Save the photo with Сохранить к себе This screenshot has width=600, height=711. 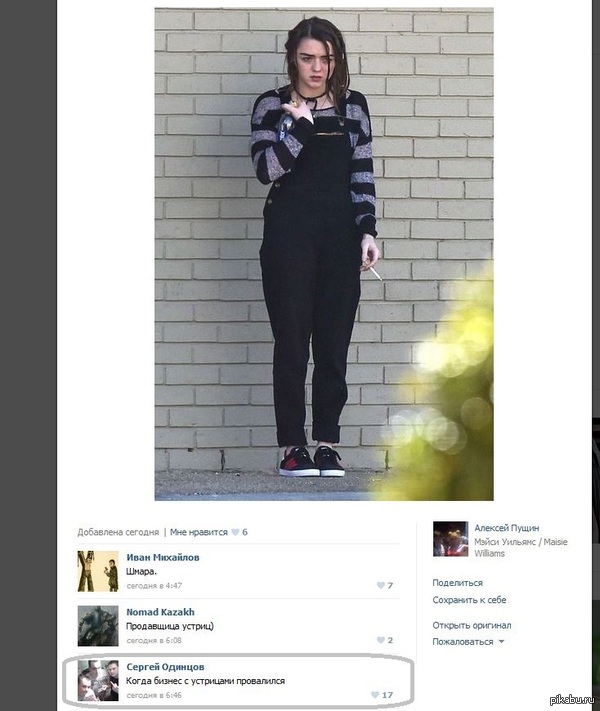469,600
